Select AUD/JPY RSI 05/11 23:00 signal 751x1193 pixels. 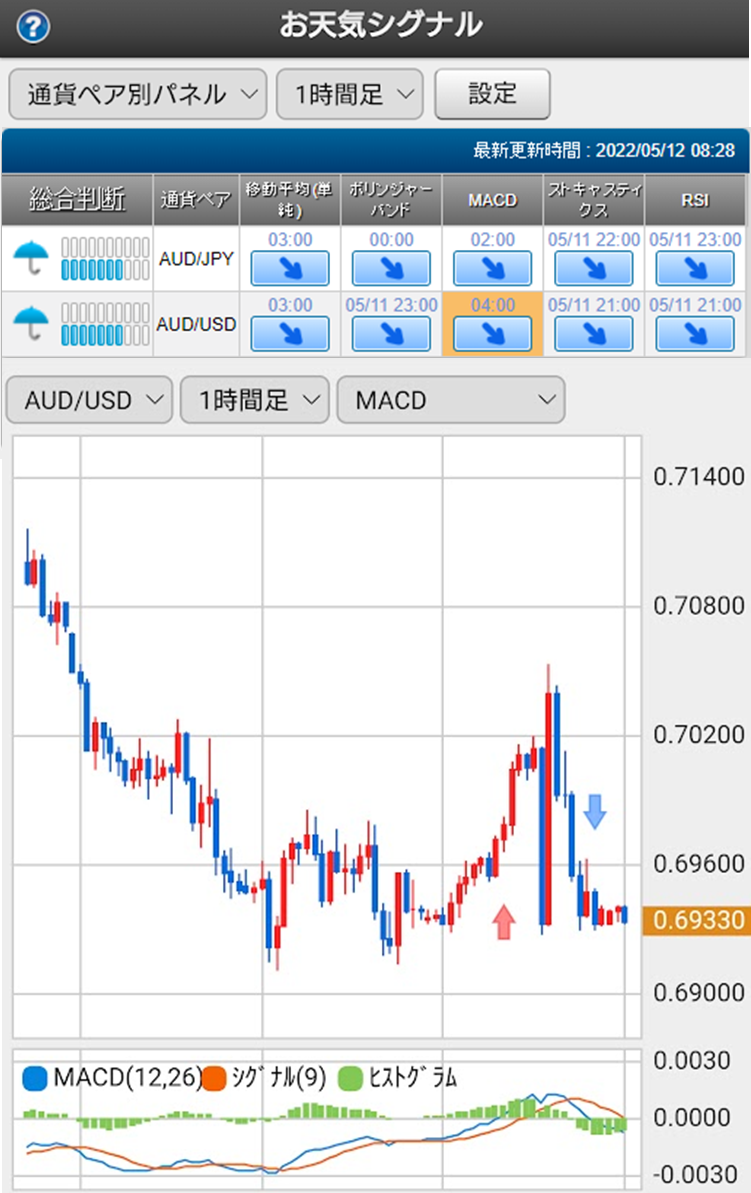pyautogui.click(x=696, y=268)
